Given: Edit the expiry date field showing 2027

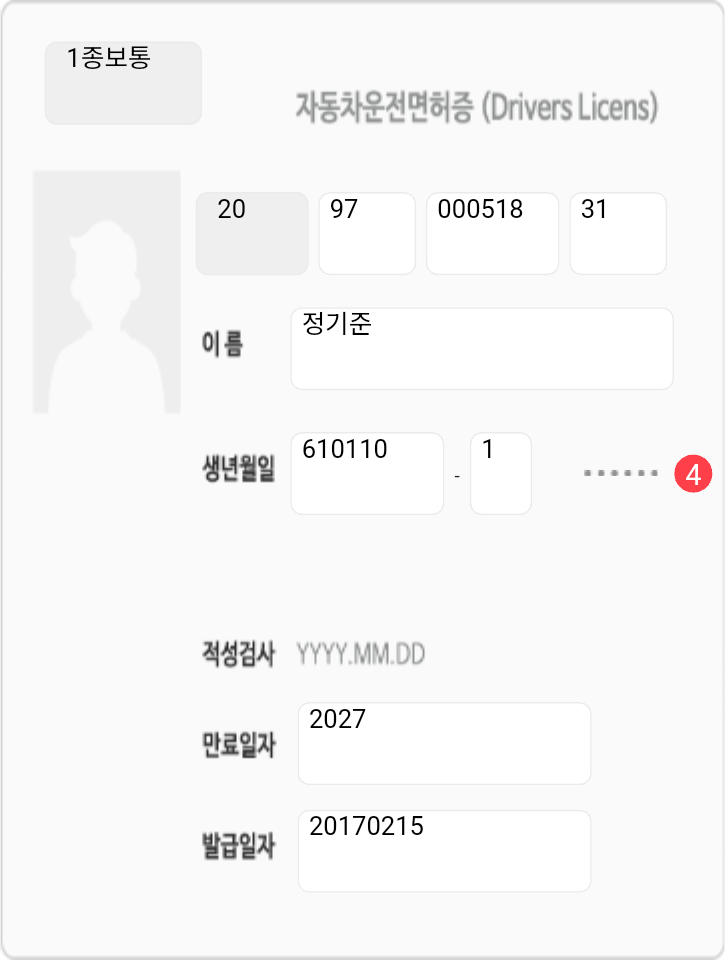Looking at the screenshot, I should 444,743.
